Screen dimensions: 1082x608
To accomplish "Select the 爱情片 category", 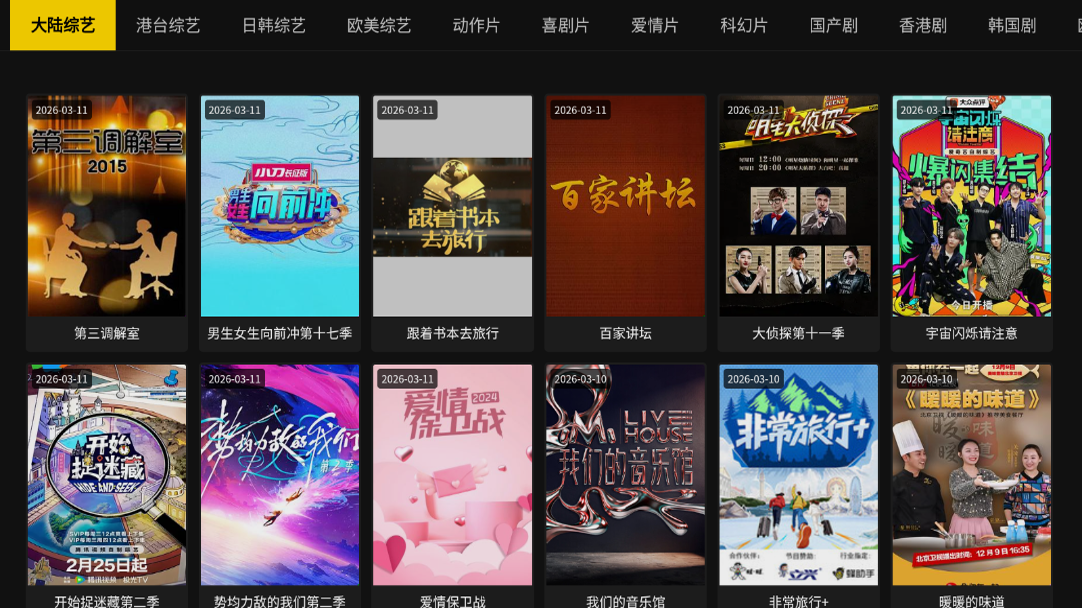I will (x=654, y=25).
